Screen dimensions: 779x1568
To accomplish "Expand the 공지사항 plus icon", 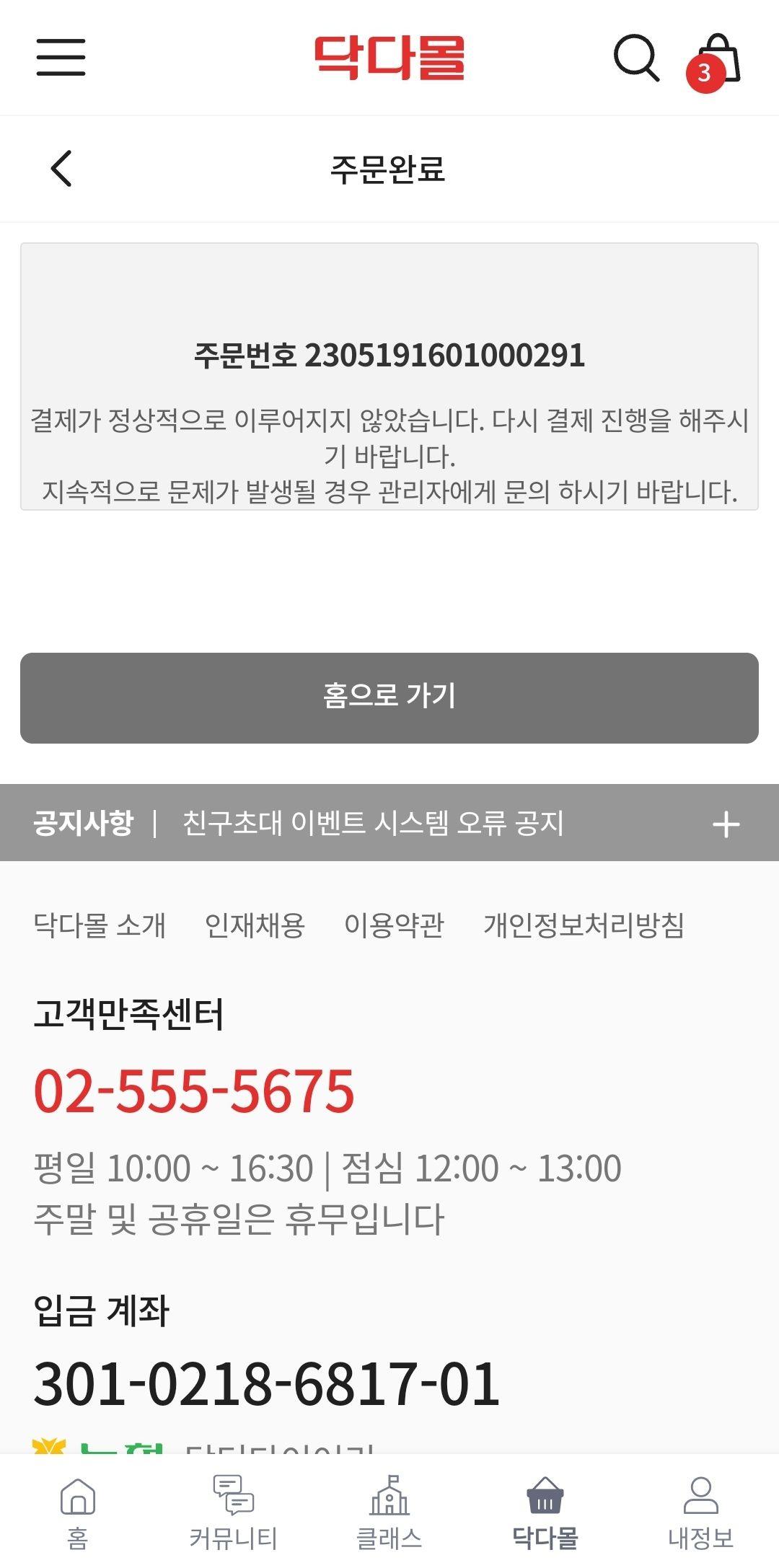I will 726,824.
